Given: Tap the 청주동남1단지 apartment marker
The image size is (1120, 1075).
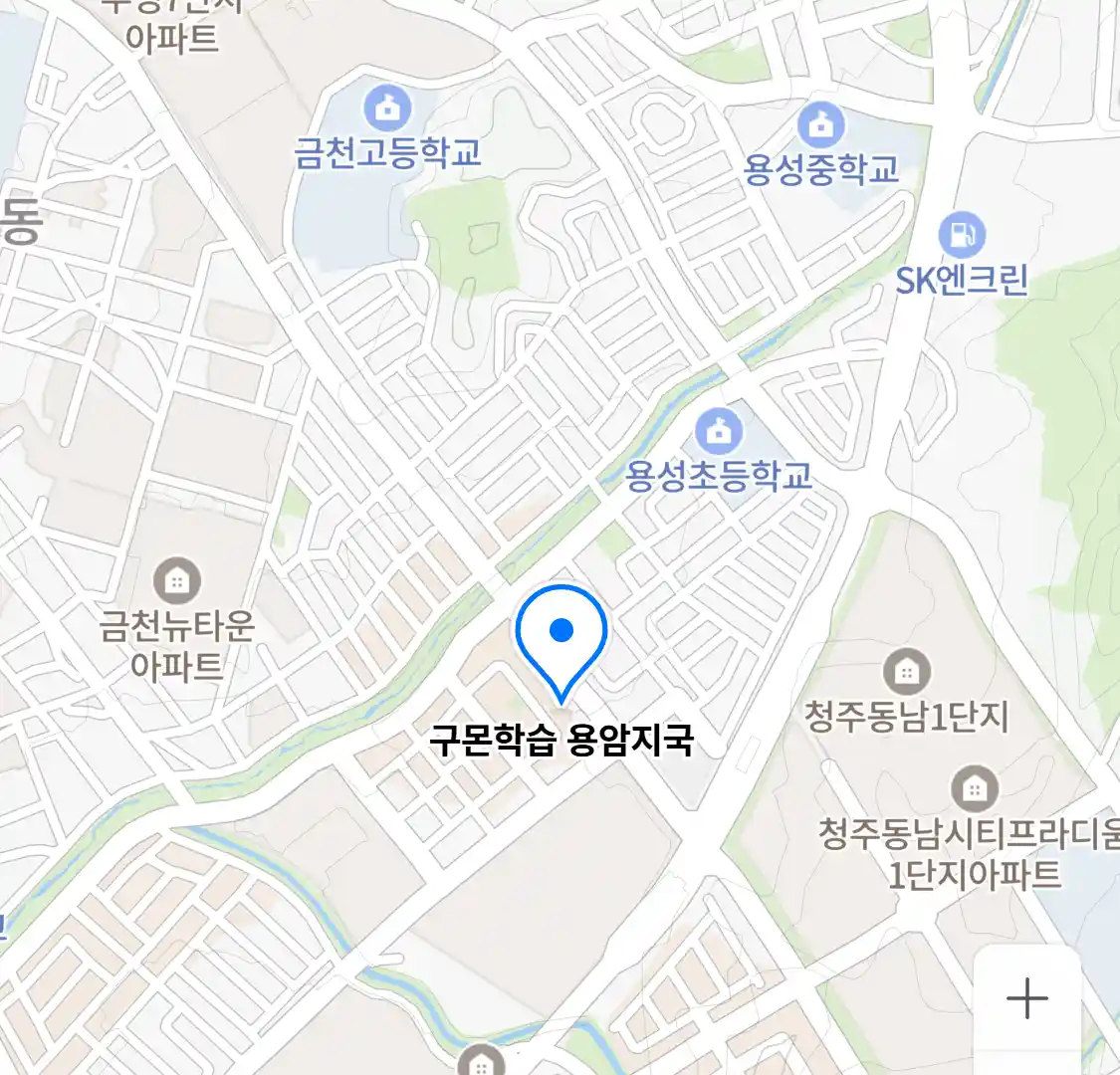Looking at the screenshot, I should point(906,672).
